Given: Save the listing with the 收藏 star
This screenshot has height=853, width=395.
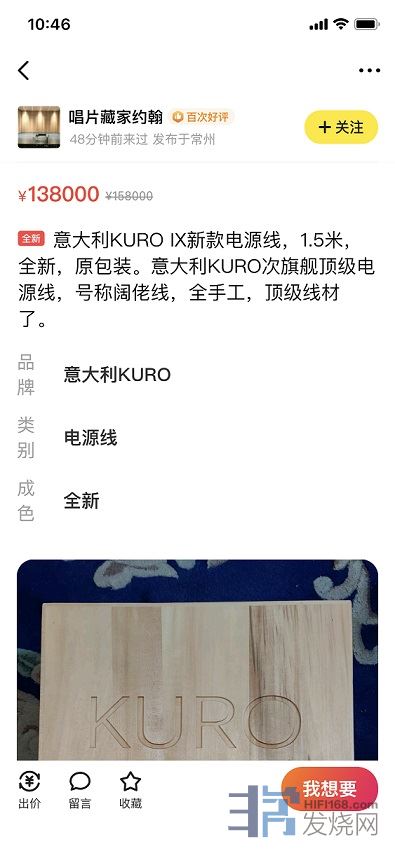Looking at the screenshot, I should pyautogui.click(x=131, y=790).
